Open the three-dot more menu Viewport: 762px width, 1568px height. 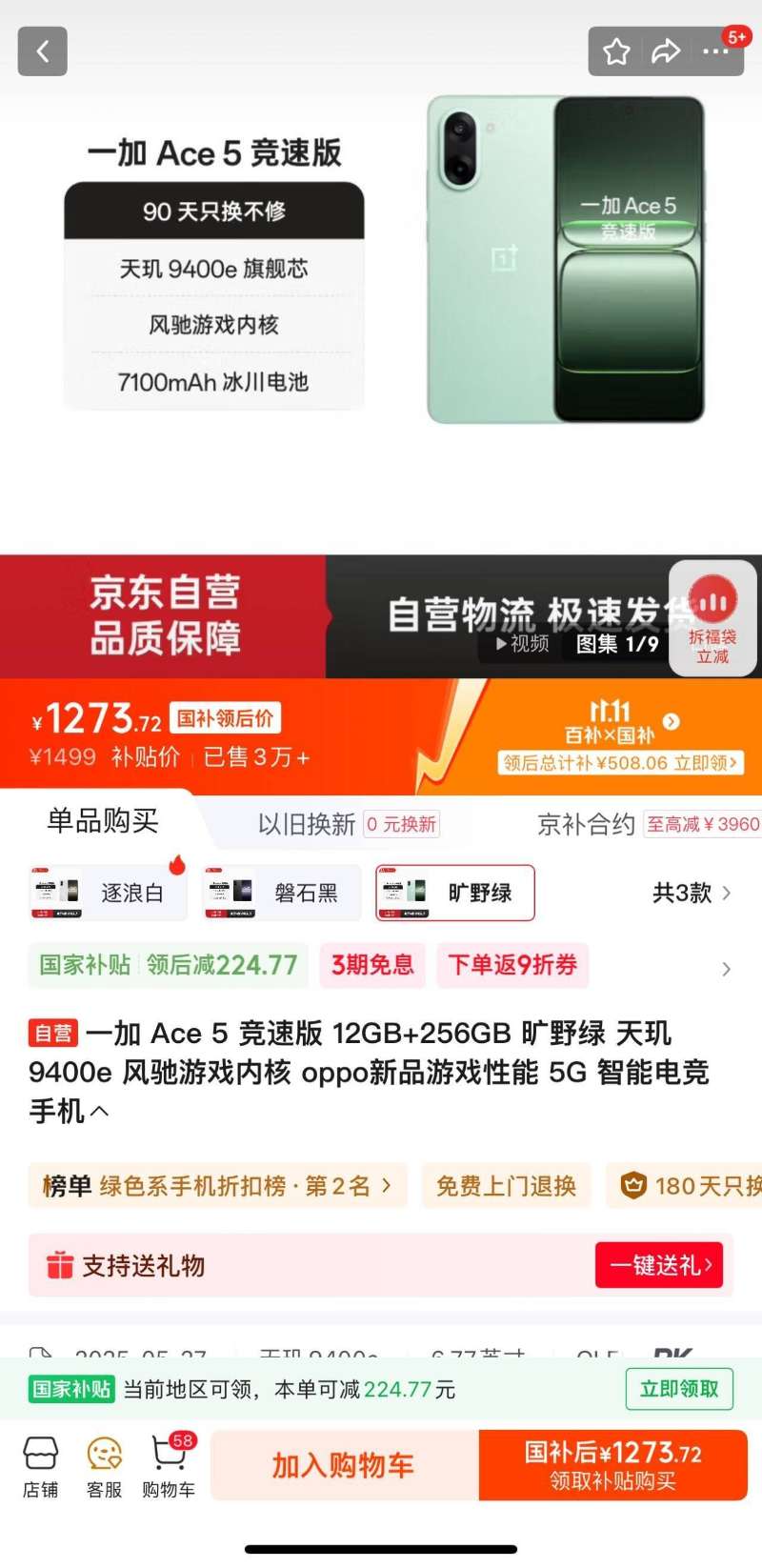tap(714, 51)
